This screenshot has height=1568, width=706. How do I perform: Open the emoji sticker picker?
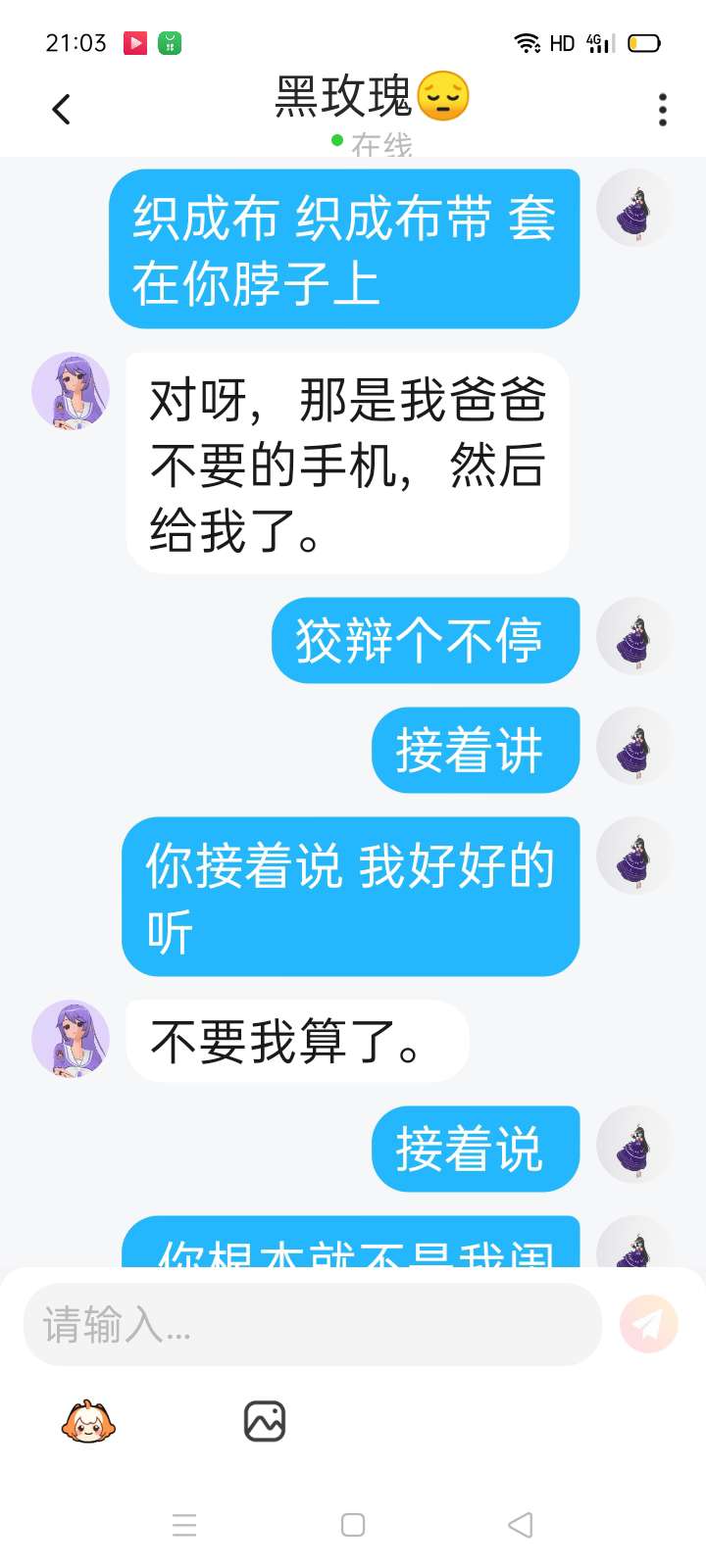coord(88,1421)
